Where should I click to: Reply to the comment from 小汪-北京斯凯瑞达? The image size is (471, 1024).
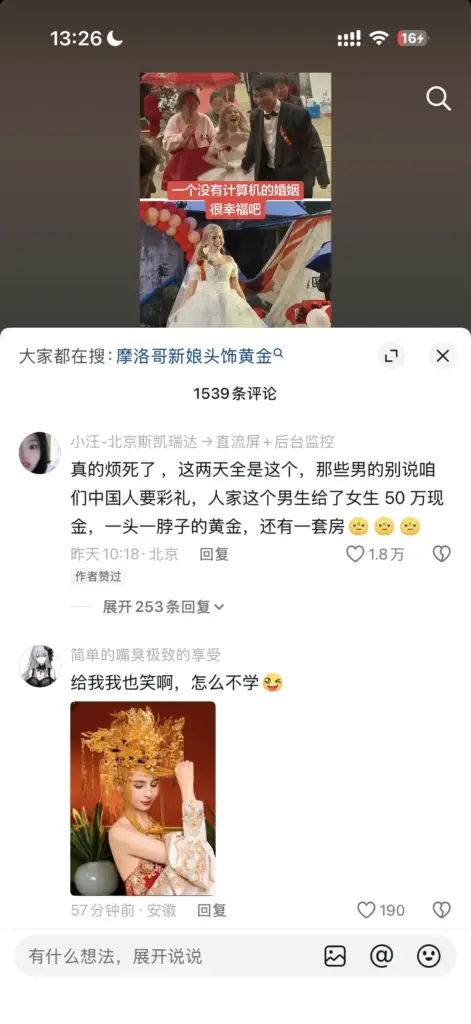214,554
